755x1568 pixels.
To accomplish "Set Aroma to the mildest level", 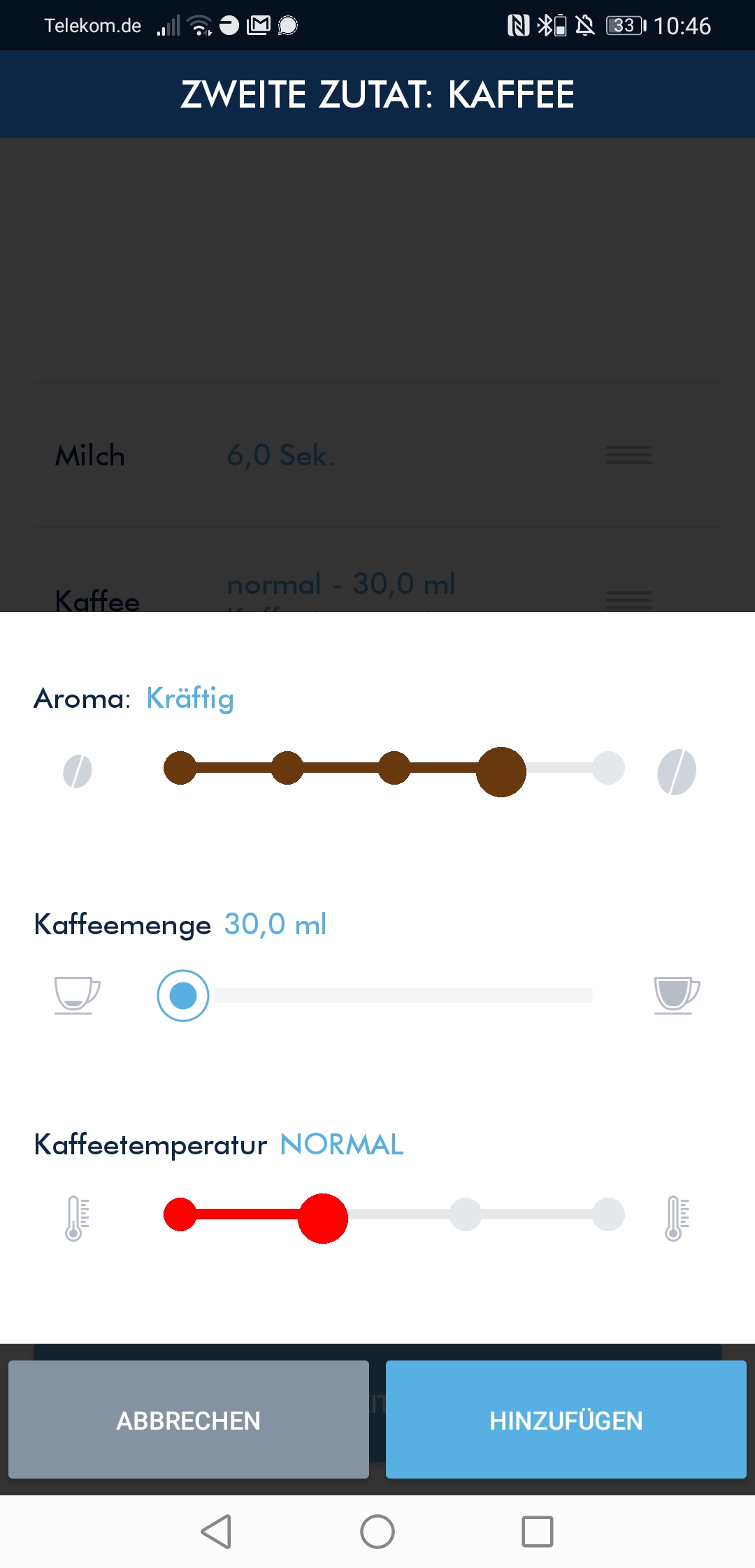I will pos(180,769).
